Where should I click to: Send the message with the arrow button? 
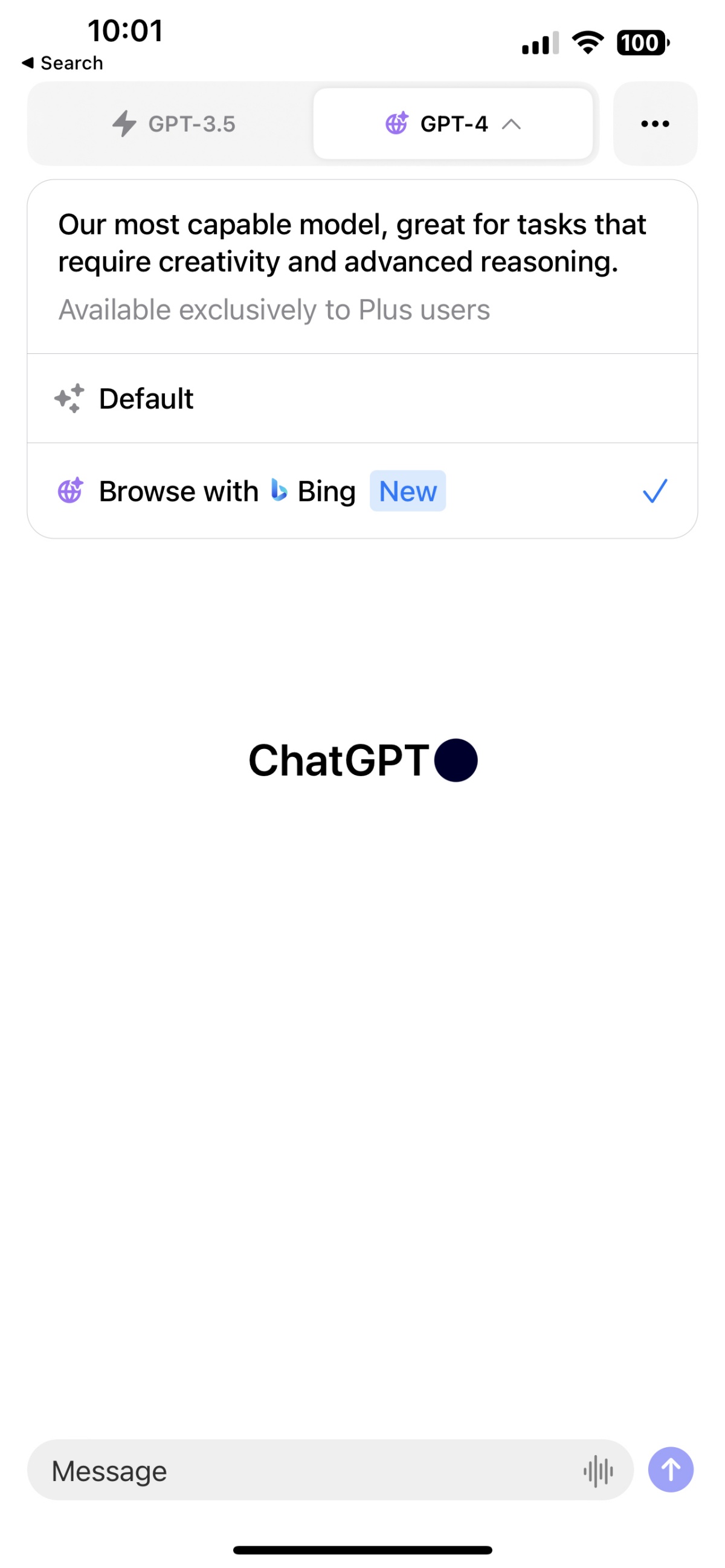coord(670,1470)
